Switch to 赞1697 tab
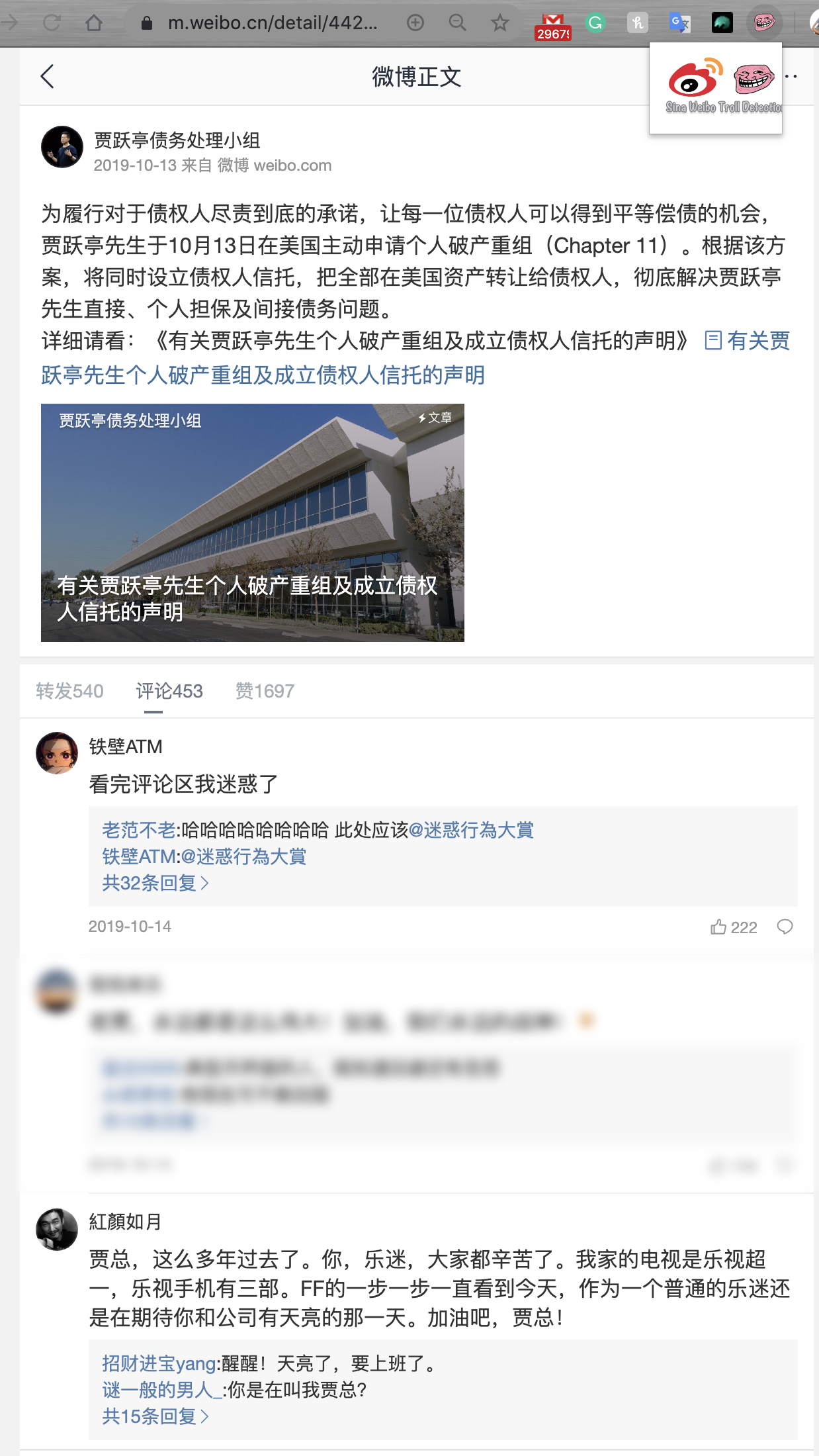This screenshot has width=819, height=1456. (265, 691)
